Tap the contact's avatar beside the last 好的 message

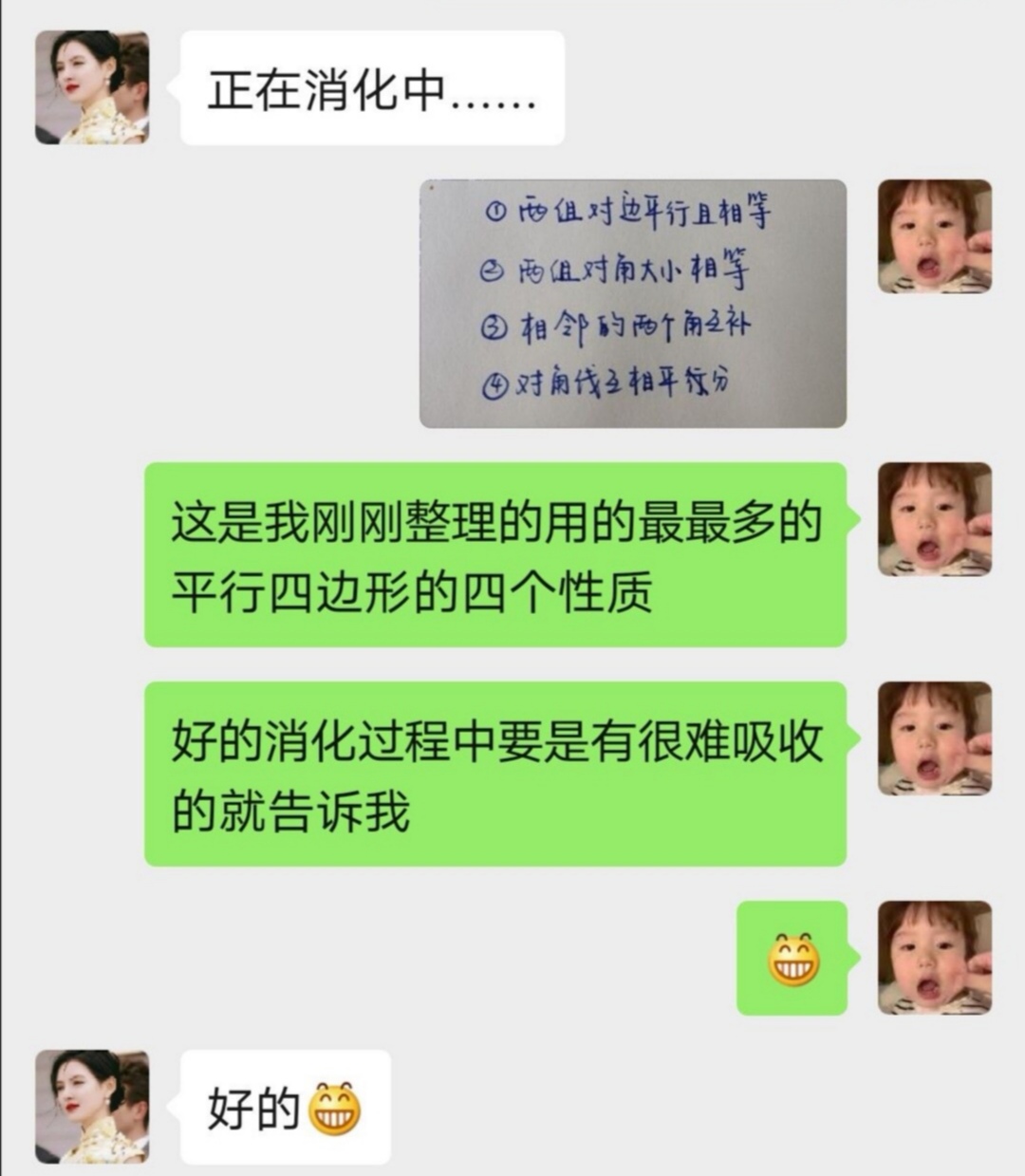pos(92,1106)
